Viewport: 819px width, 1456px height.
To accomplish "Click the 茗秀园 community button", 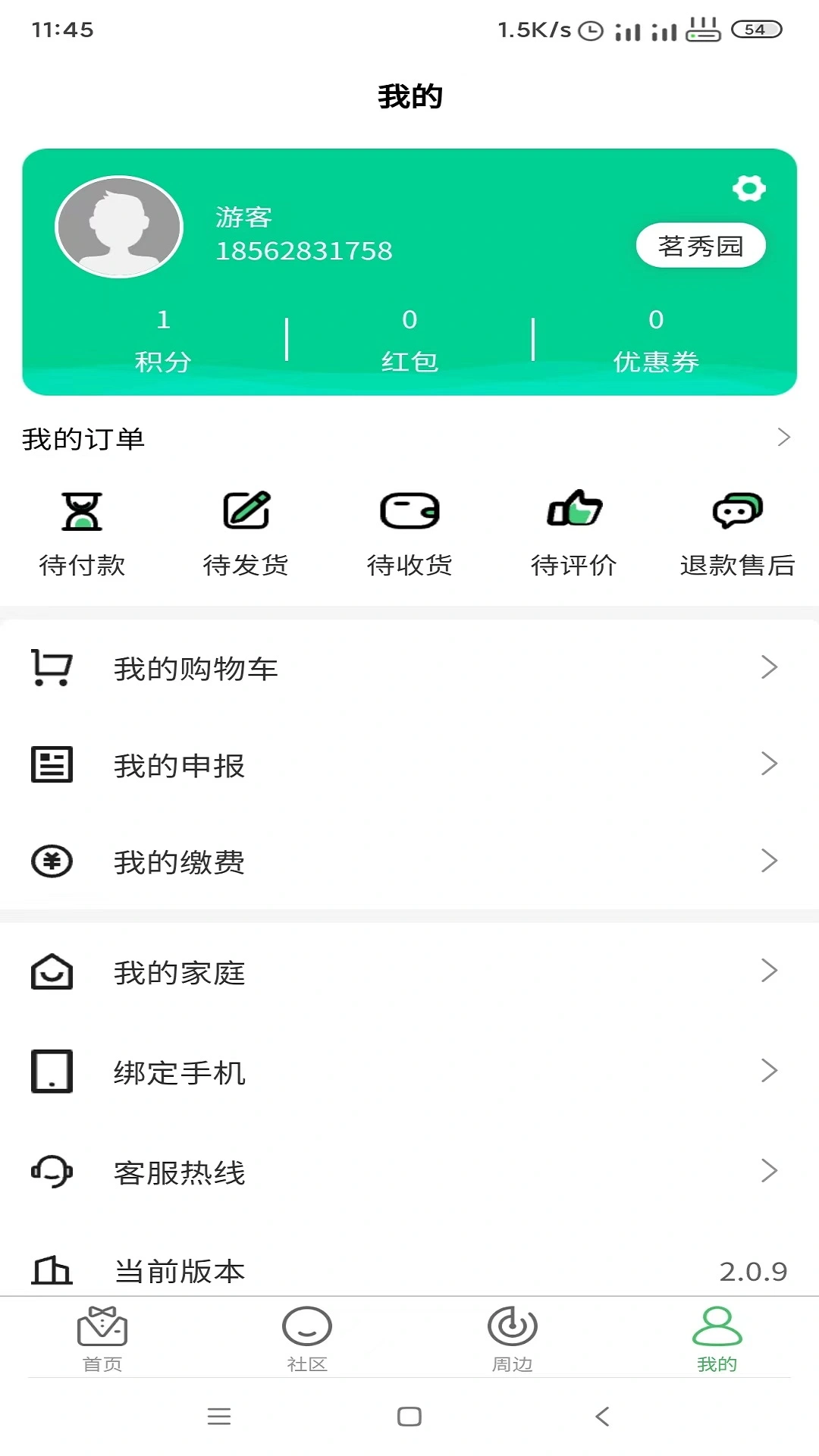I will pyautogui.click(x=700, y=245).
